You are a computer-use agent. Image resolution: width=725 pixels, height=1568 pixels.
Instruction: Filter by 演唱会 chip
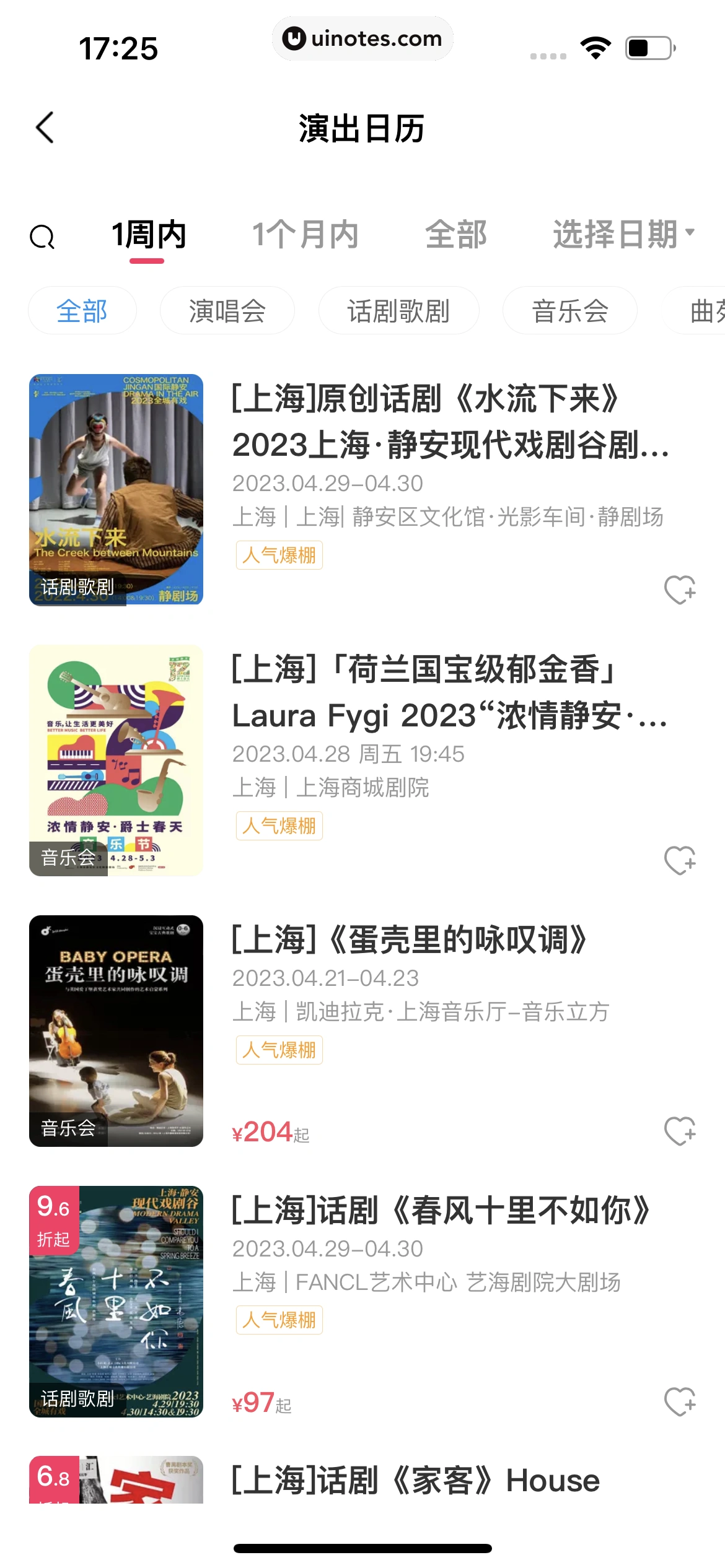tap(227, 311)
